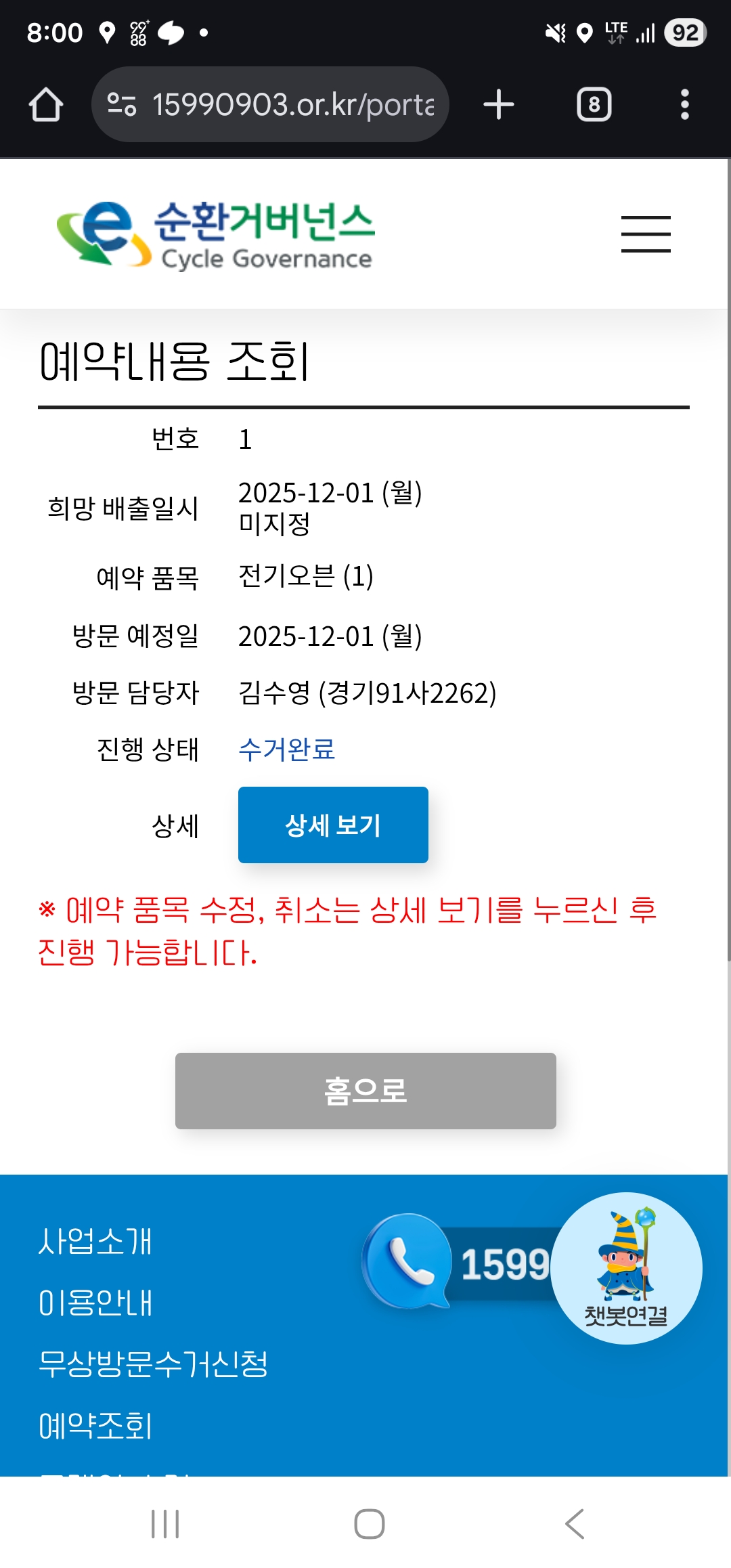This screenshot has width=731, height=1568.
Task: Open the 이용안내 footer link
Action: click(x=95, y=1303)
